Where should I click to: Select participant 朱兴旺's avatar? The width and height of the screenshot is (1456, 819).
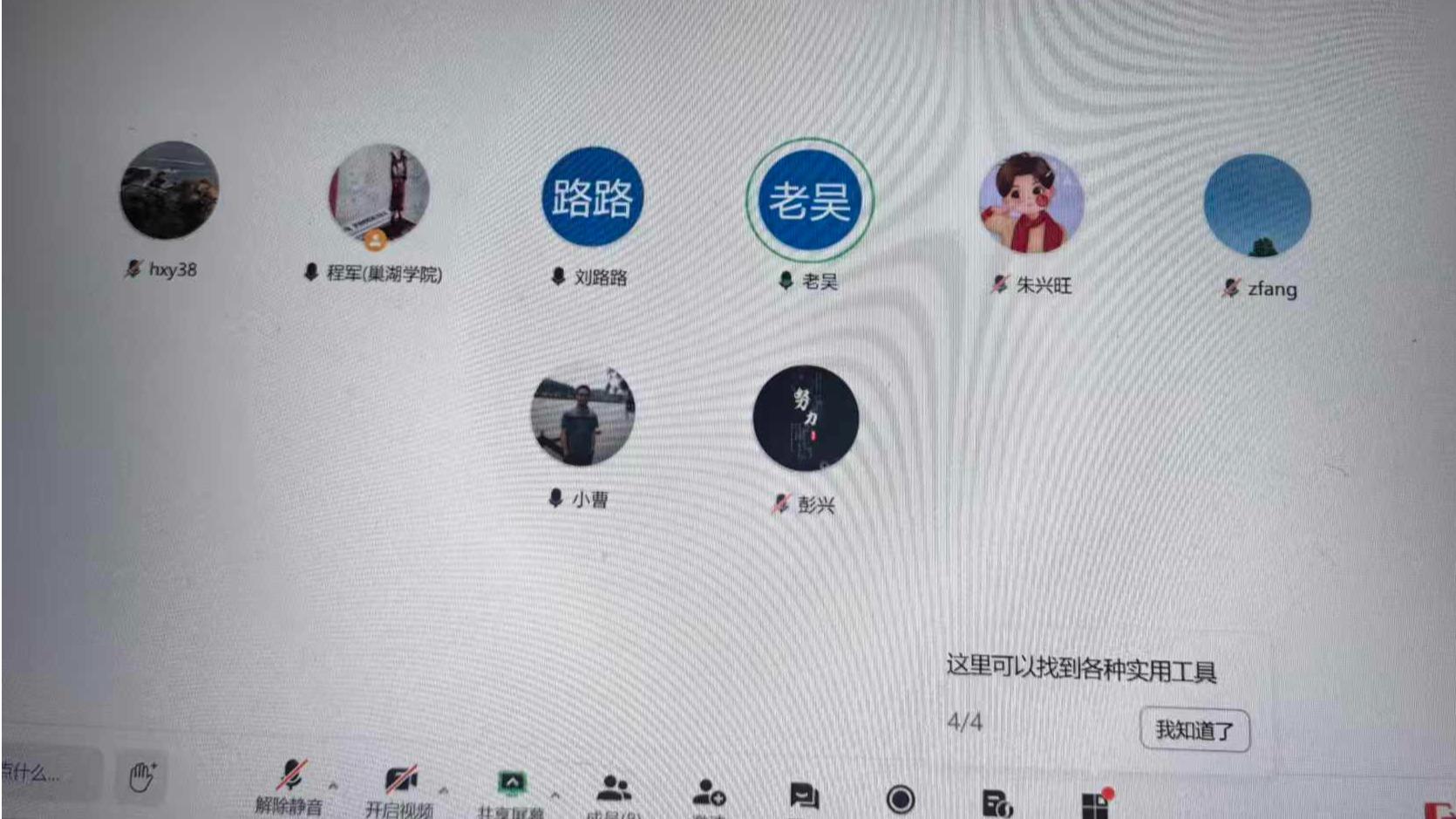(1031, 204)
